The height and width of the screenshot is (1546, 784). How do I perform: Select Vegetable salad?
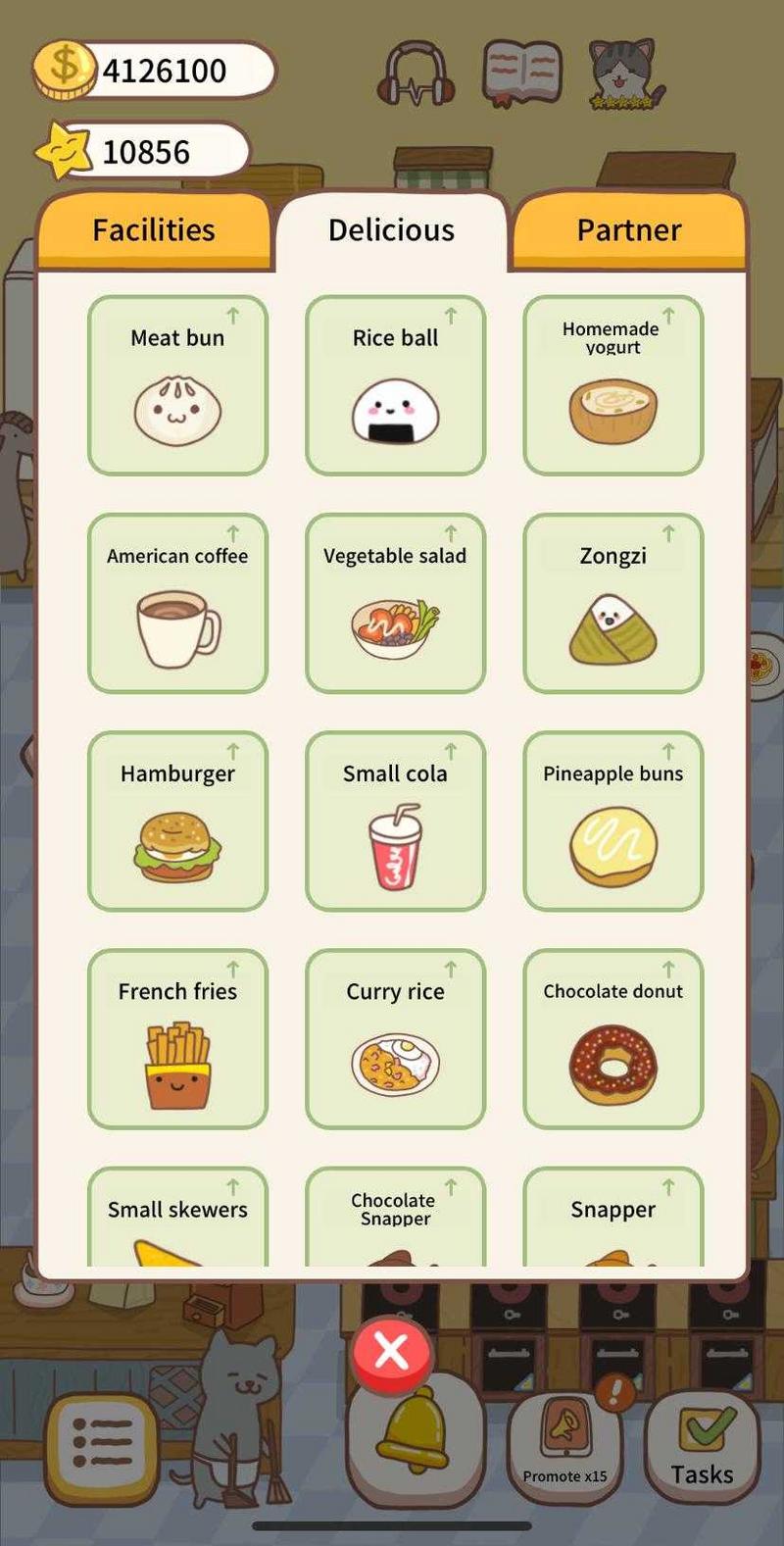(395, 603)
